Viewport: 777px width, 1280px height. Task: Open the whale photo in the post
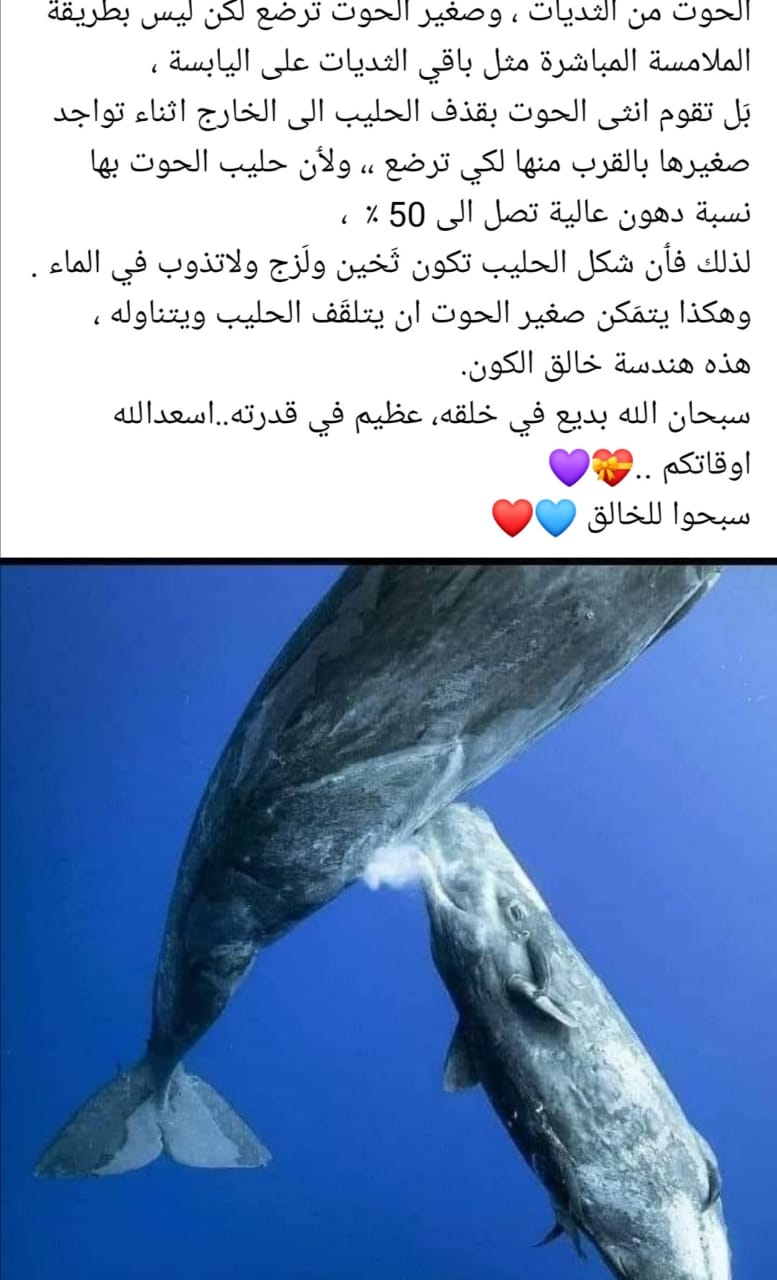click(x=388, y=920)
